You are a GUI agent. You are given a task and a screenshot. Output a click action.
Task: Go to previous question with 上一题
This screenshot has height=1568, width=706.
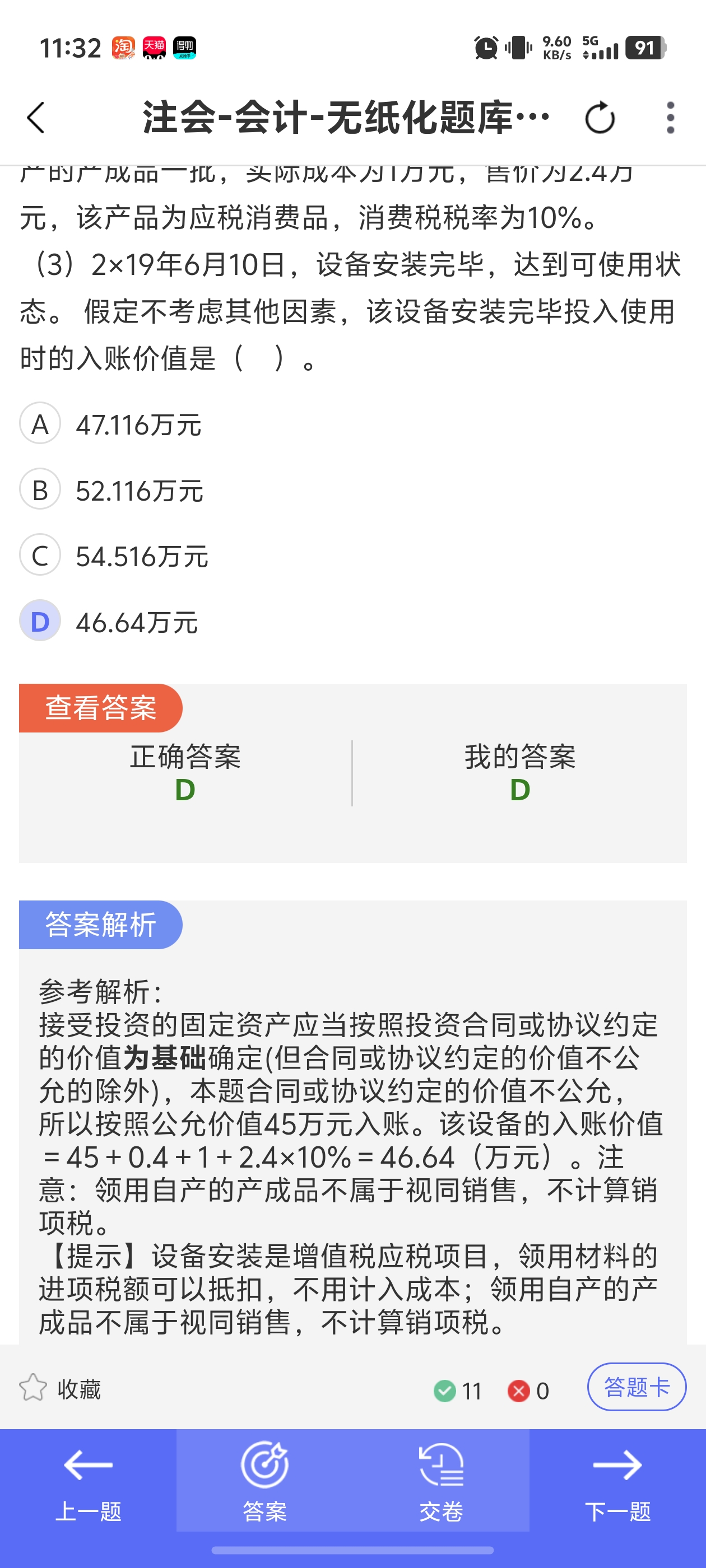tap(89, 1481)
